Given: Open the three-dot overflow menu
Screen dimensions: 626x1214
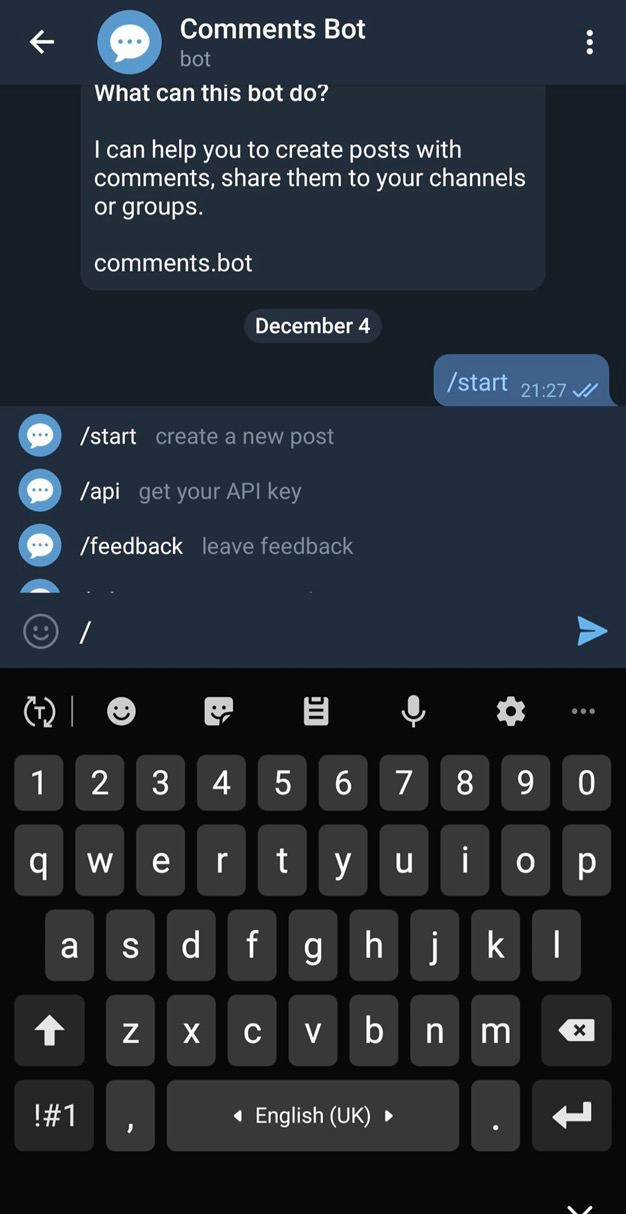Looking at the screenshot, I should [x=589, y=42].
